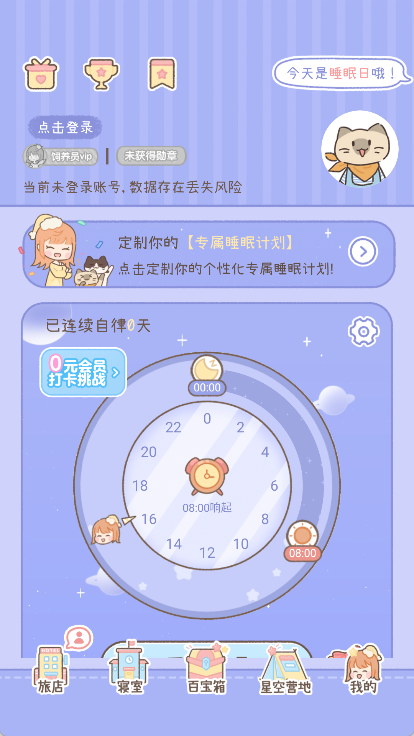Screen dimensions: 414x736
Task: Open the star bookmark icon
Action: (x=162, y=74)
